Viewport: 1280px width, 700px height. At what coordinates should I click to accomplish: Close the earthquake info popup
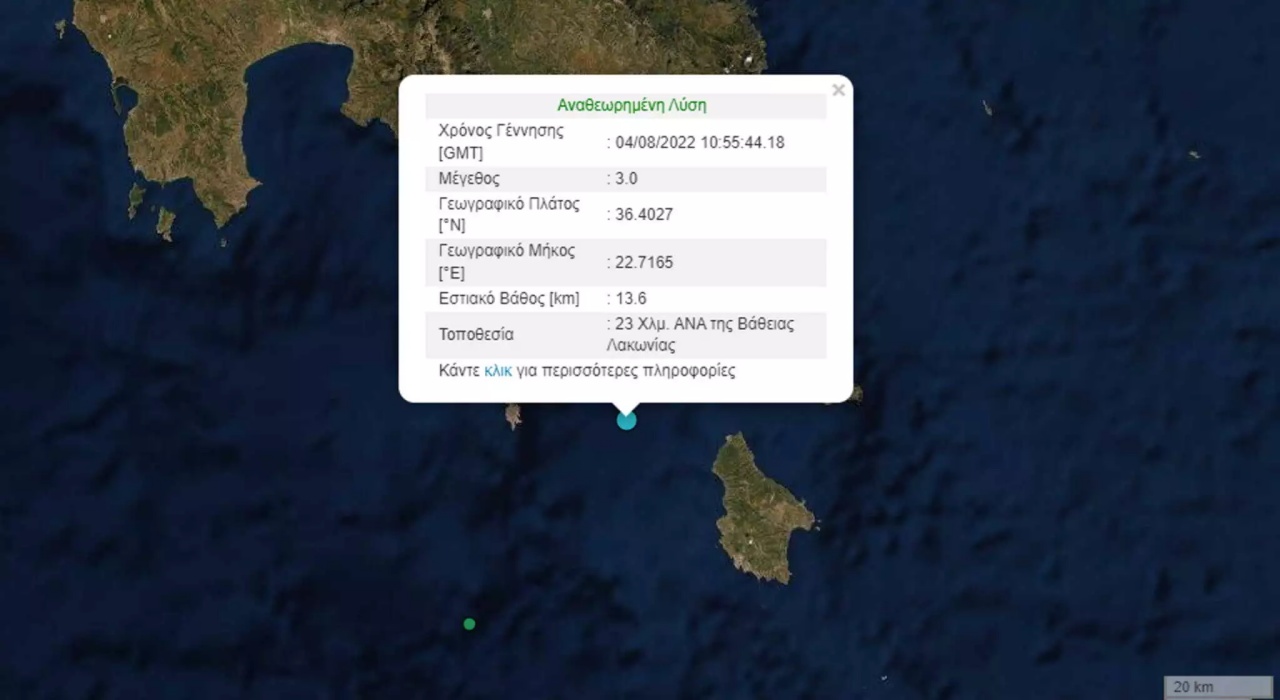pos(838,90)
